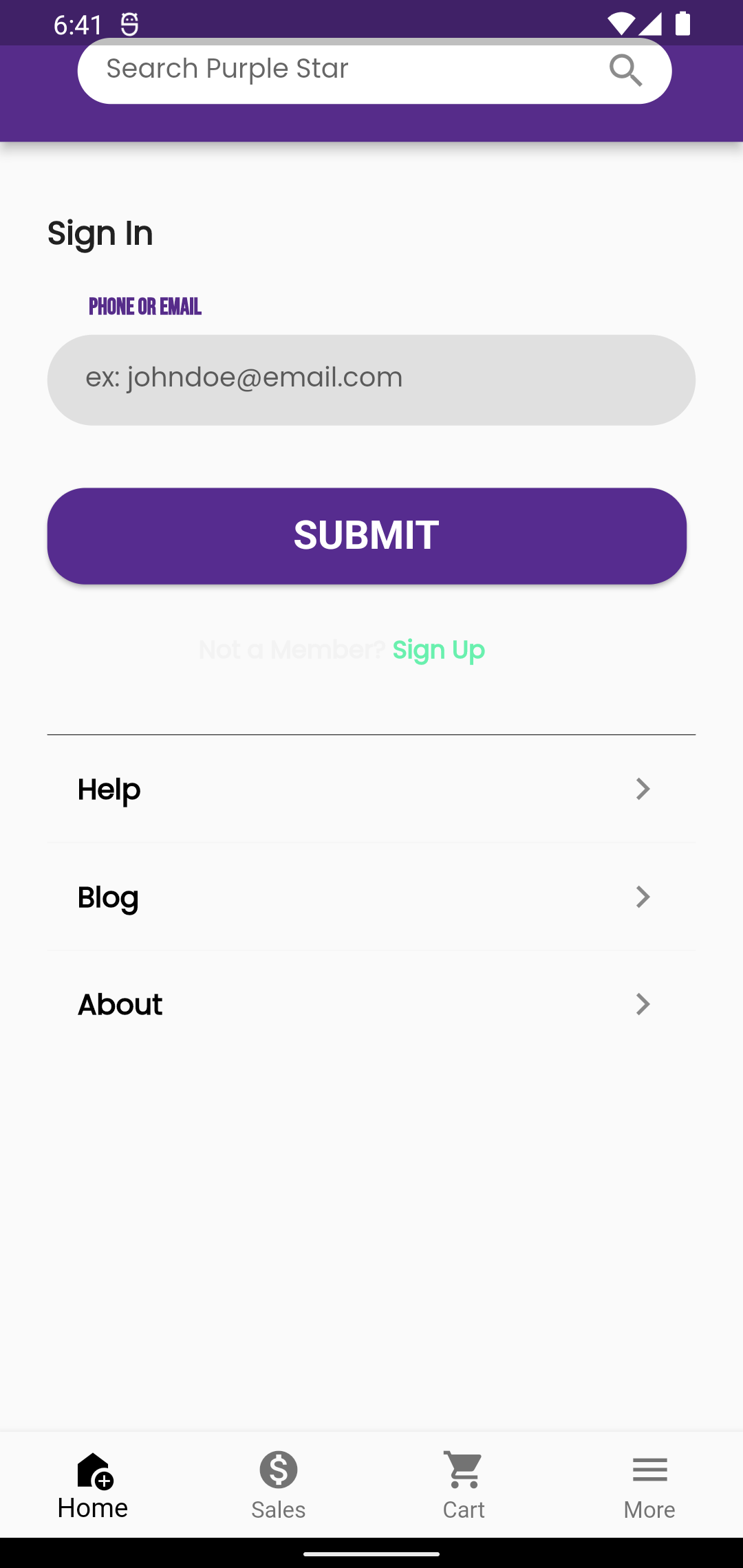This screenshot has height=1568, width=743.
Task: Expand the Help row chevron
Action: click(x=642, y=789)
